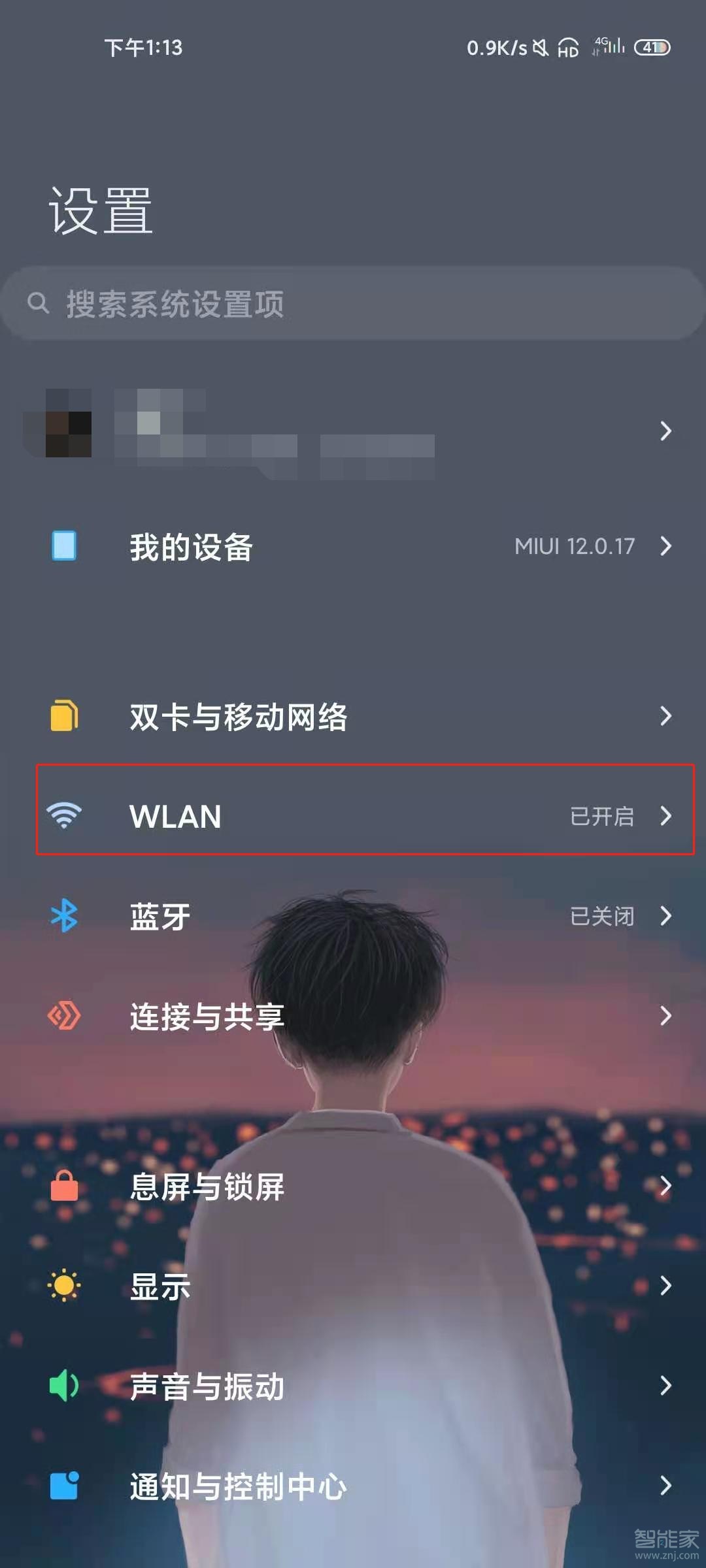
Task: Open 声音与振动 sound and vibration settings
Action: click(x=353, y=1386)
